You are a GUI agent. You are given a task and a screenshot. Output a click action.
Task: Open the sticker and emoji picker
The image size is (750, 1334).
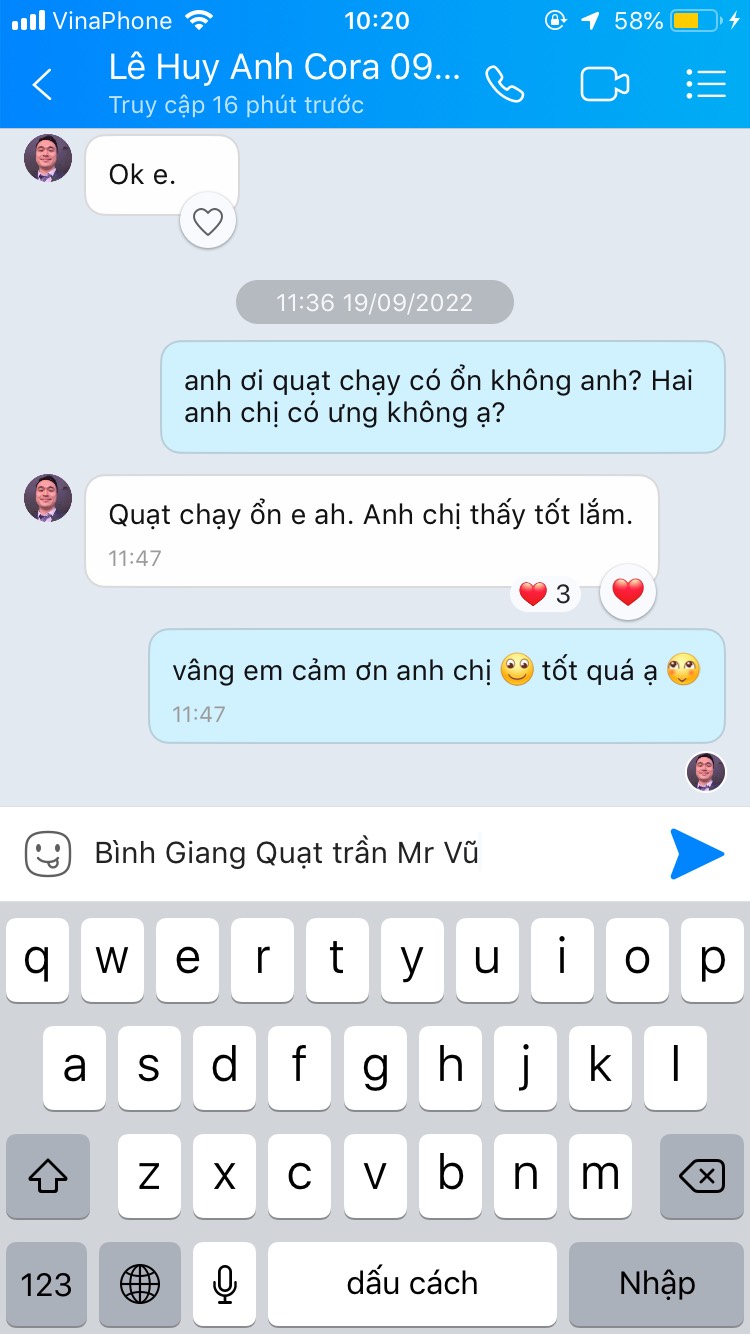click(x=48, y=854)
